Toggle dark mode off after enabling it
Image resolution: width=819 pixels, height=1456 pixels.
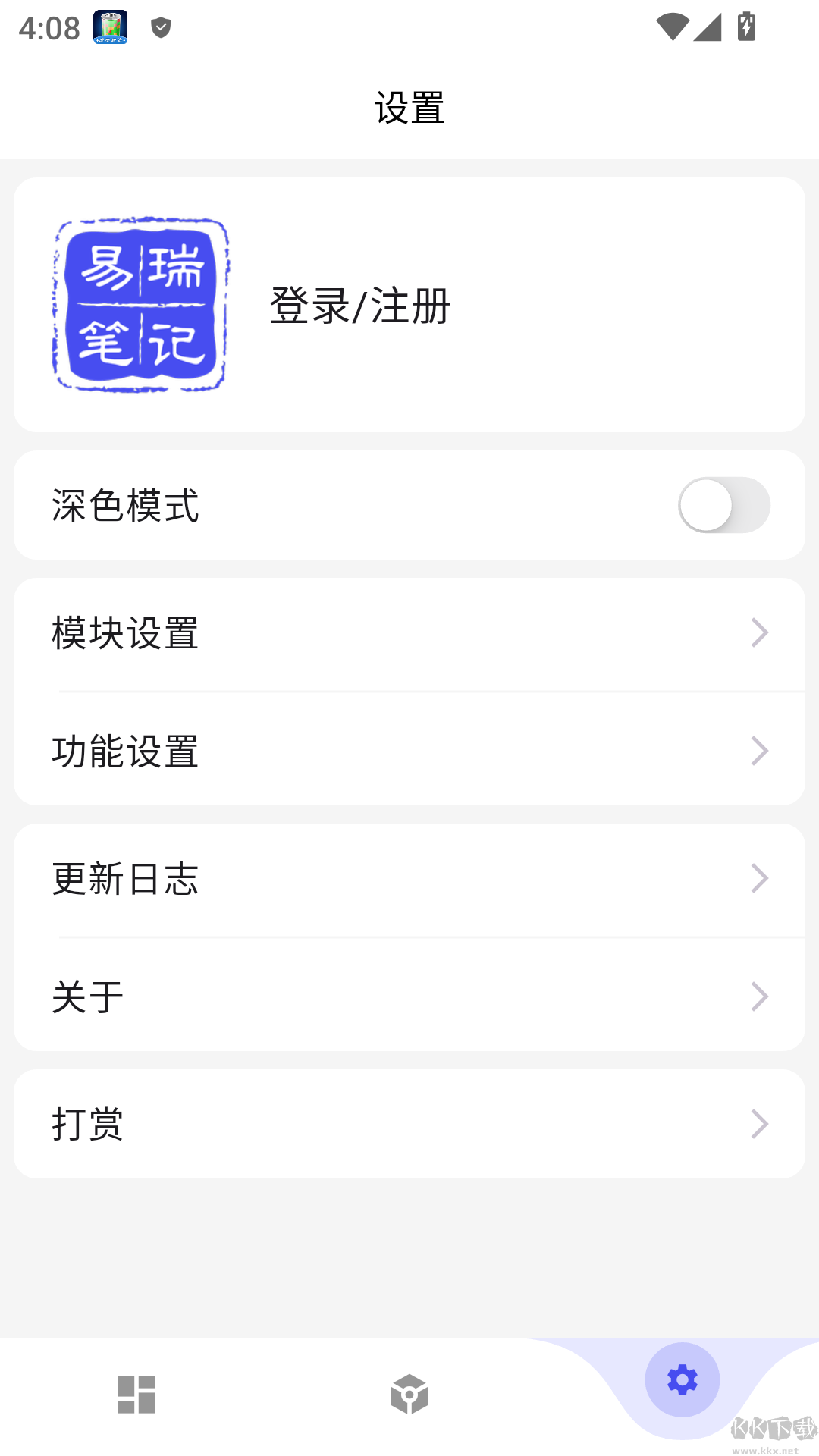point(725,505)
